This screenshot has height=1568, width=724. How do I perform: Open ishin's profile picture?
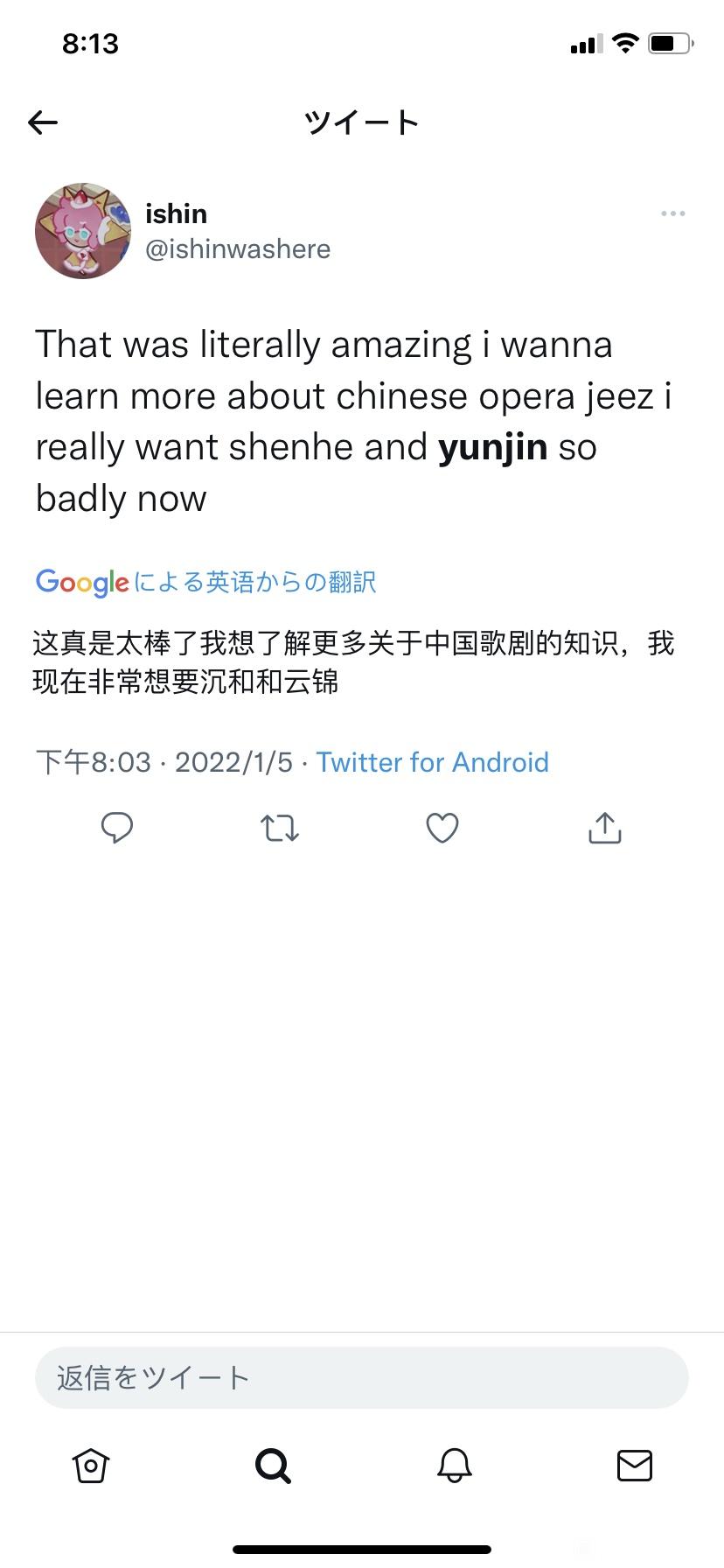point(83,231)
